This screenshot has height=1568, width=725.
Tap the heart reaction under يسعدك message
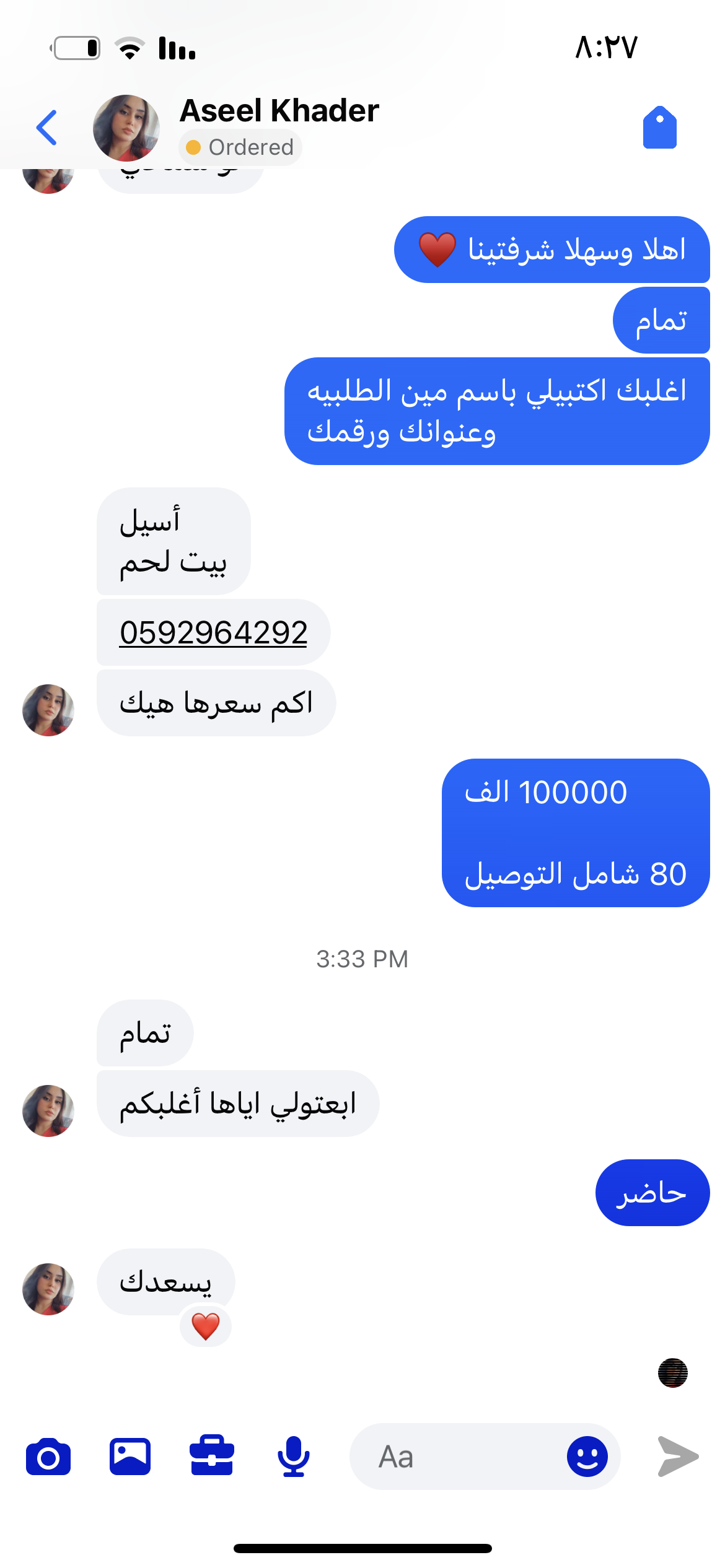pyautogui.click(x=206, y=1327)
